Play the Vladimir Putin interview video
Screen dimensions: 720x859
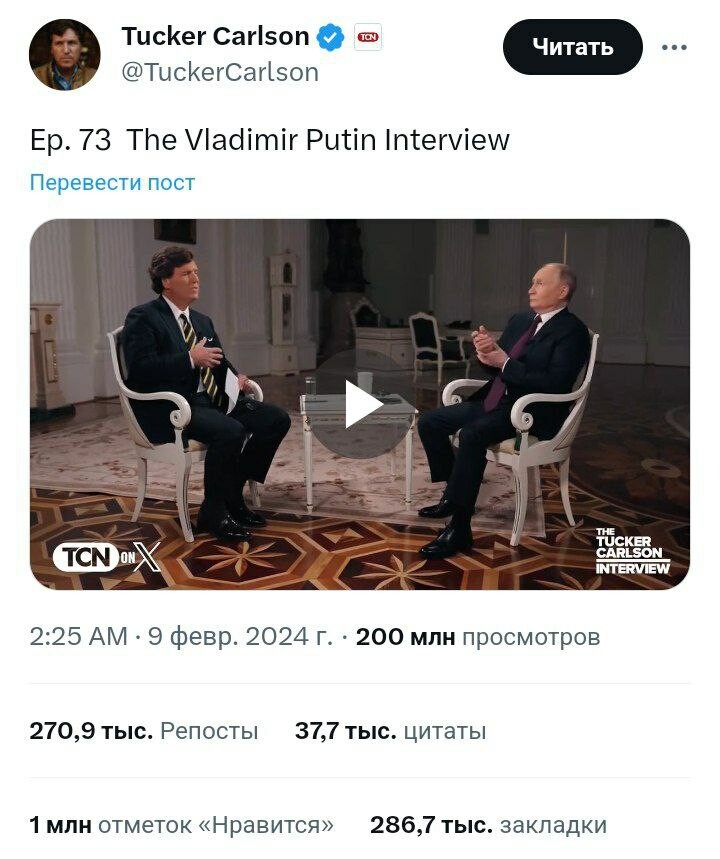pyautogui.click(x=362, y=404)
